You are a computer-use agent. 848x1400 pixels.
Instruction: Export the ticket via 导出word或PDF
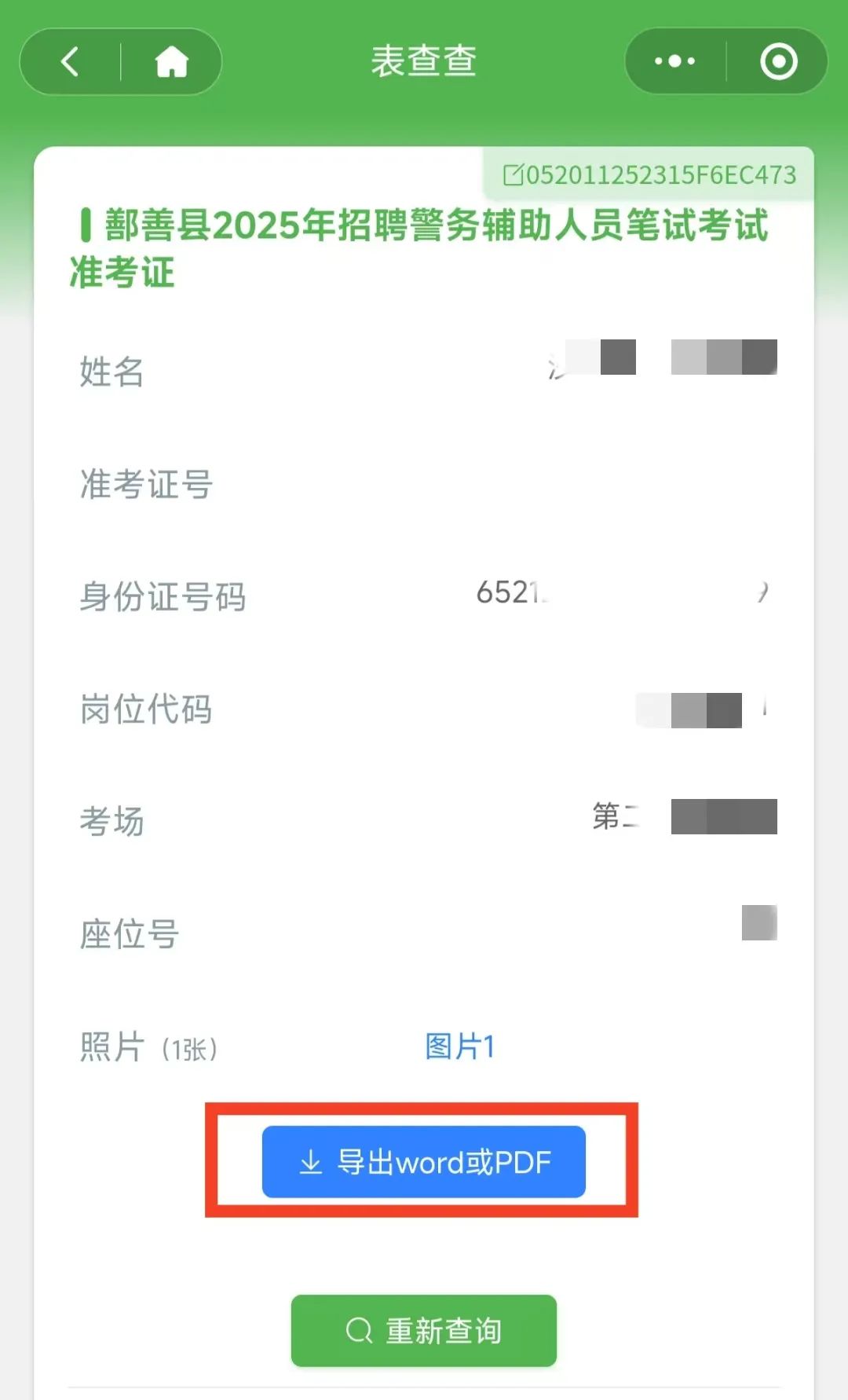point(424,1161)
